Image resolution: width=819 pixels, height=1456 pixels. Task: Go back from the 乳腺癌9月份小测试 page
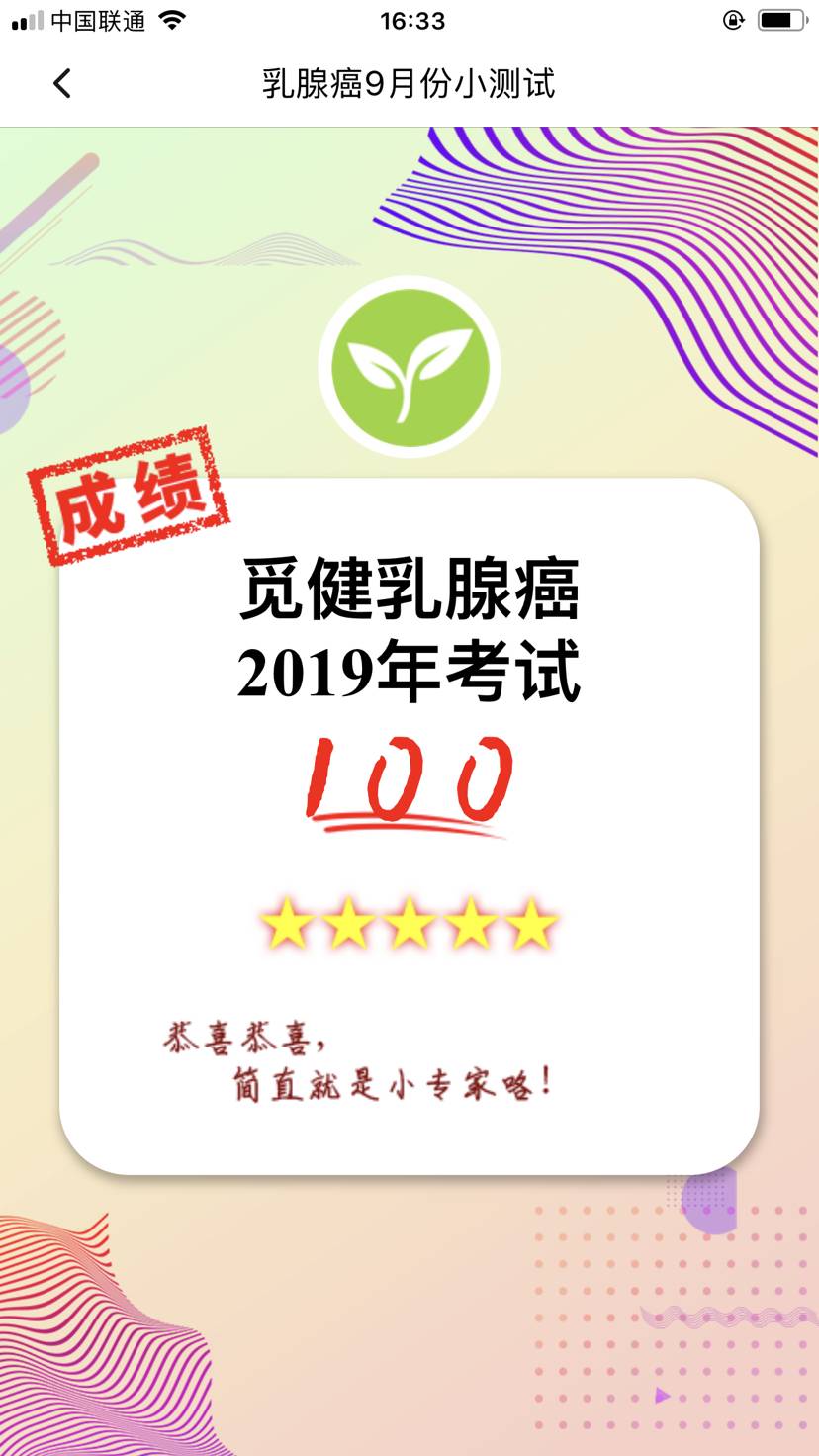[62, 83]
